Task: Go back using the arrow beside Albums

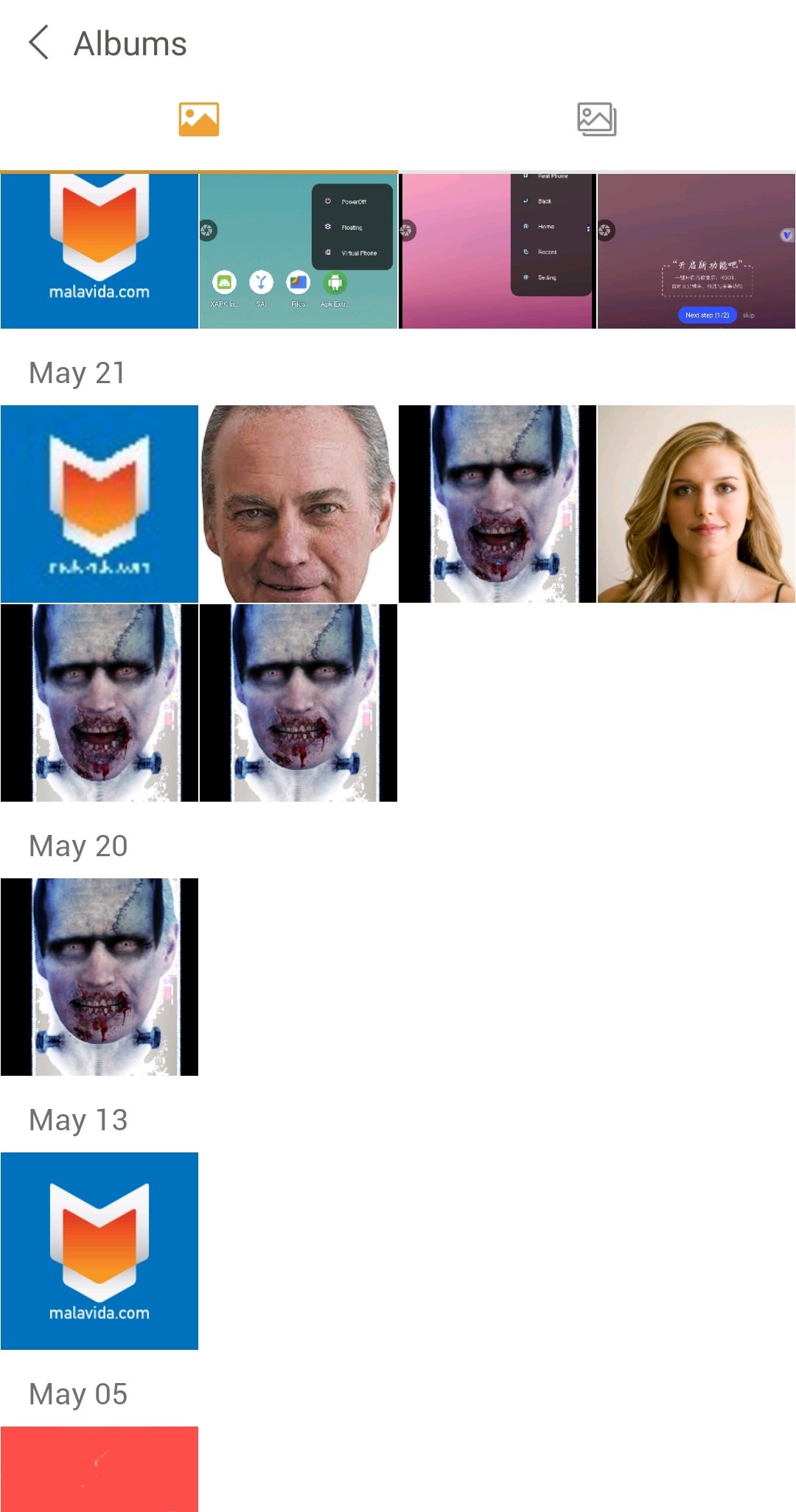Action: coord(40,42)
